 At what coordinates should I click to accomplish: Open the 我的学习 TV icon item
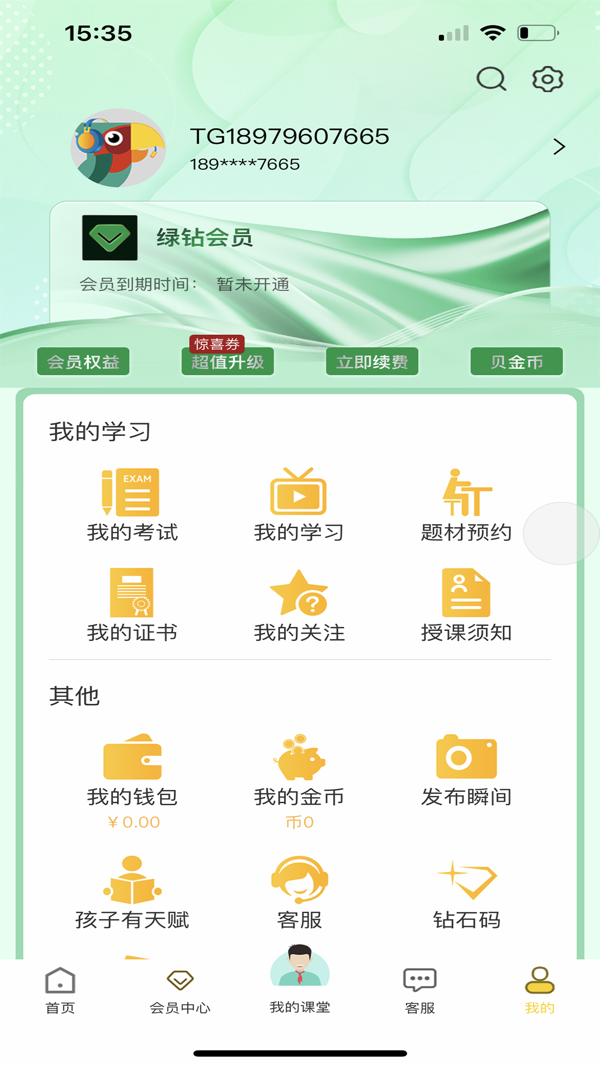298,506
